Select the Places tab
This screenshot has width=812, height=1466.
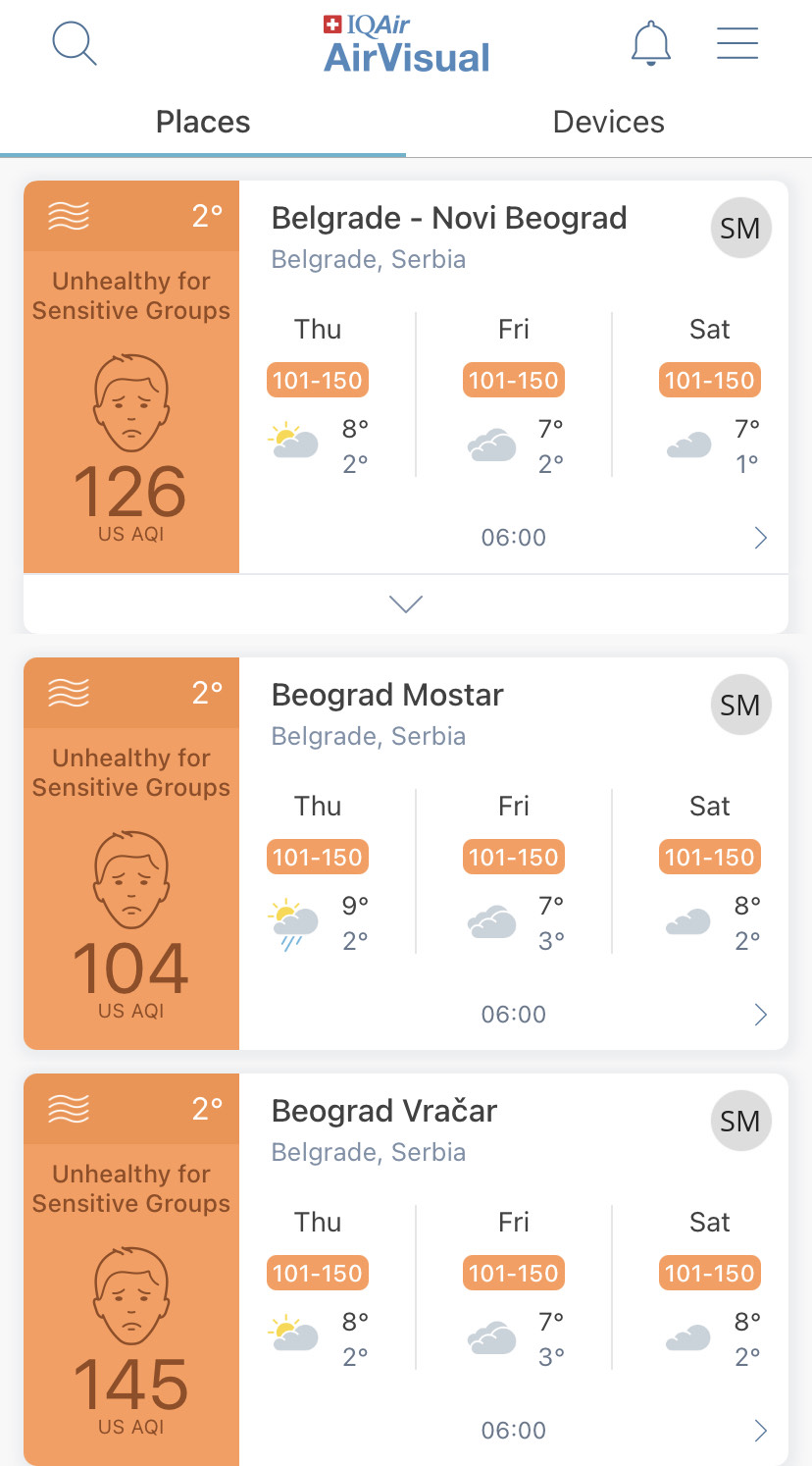tap(203, 122)
